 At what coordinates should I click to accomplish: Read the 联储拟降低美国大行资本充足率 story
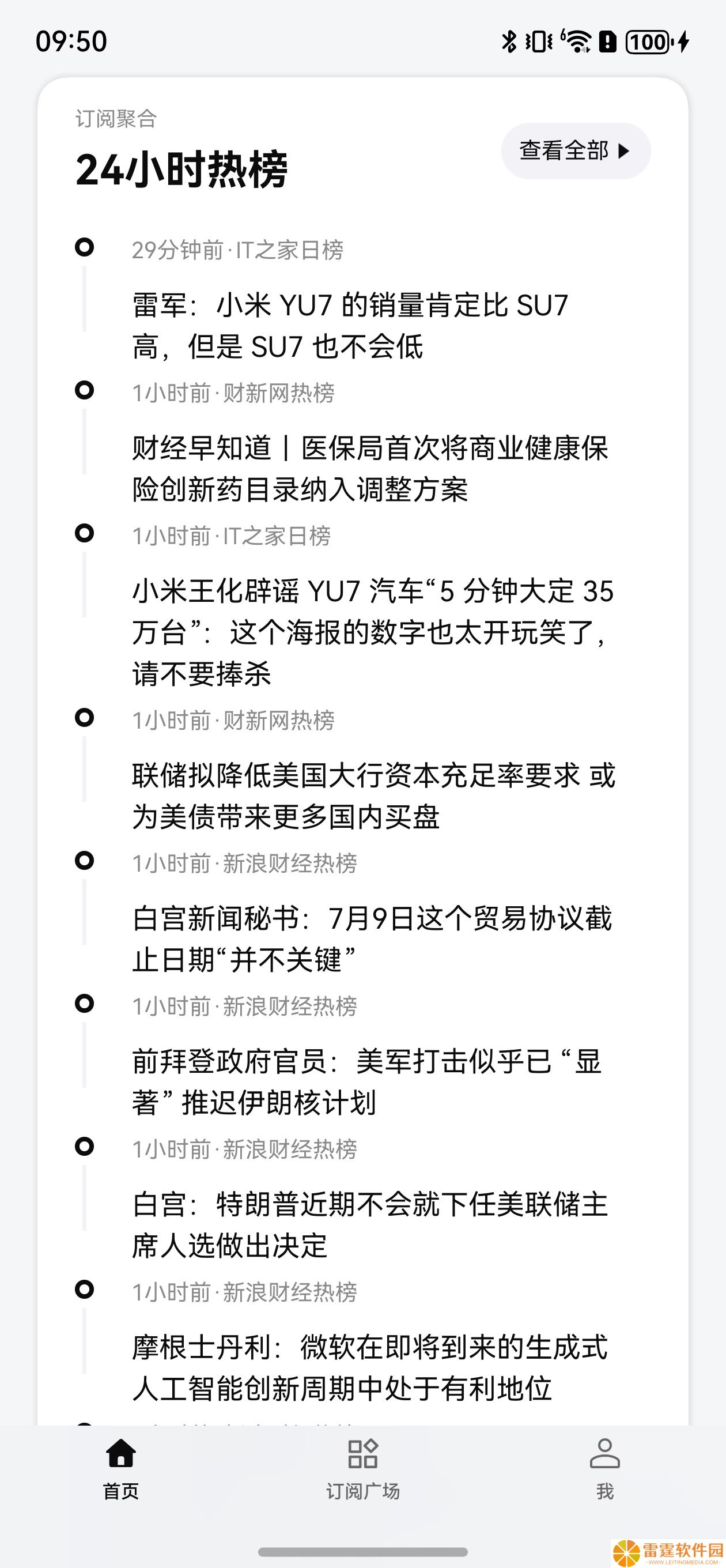(373, 796)
